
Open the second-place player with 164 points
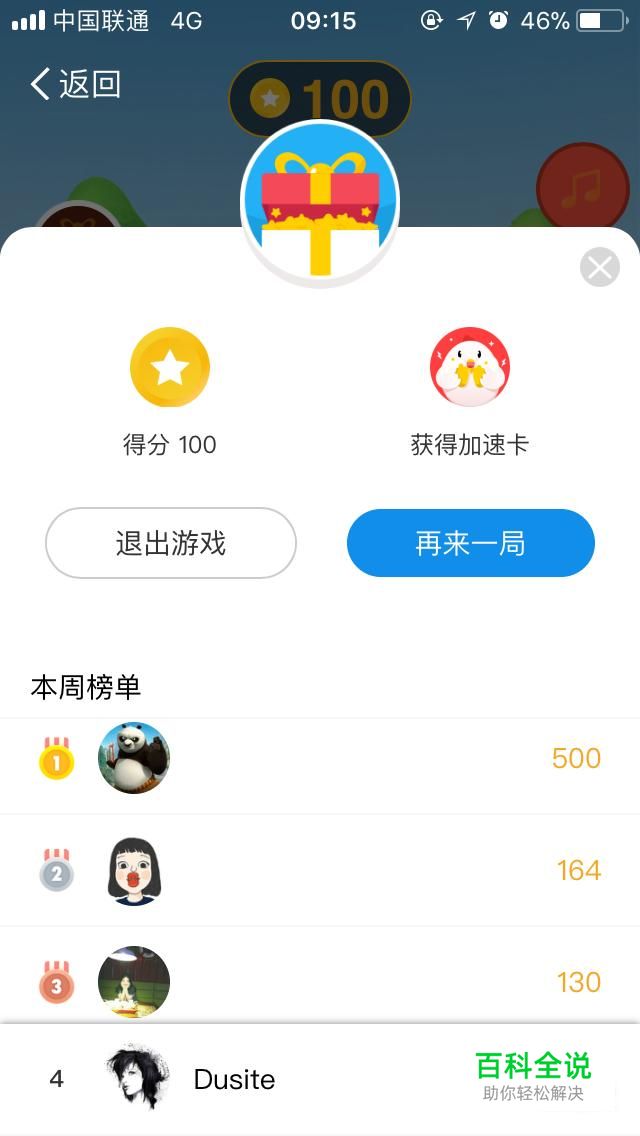point(320,869)
